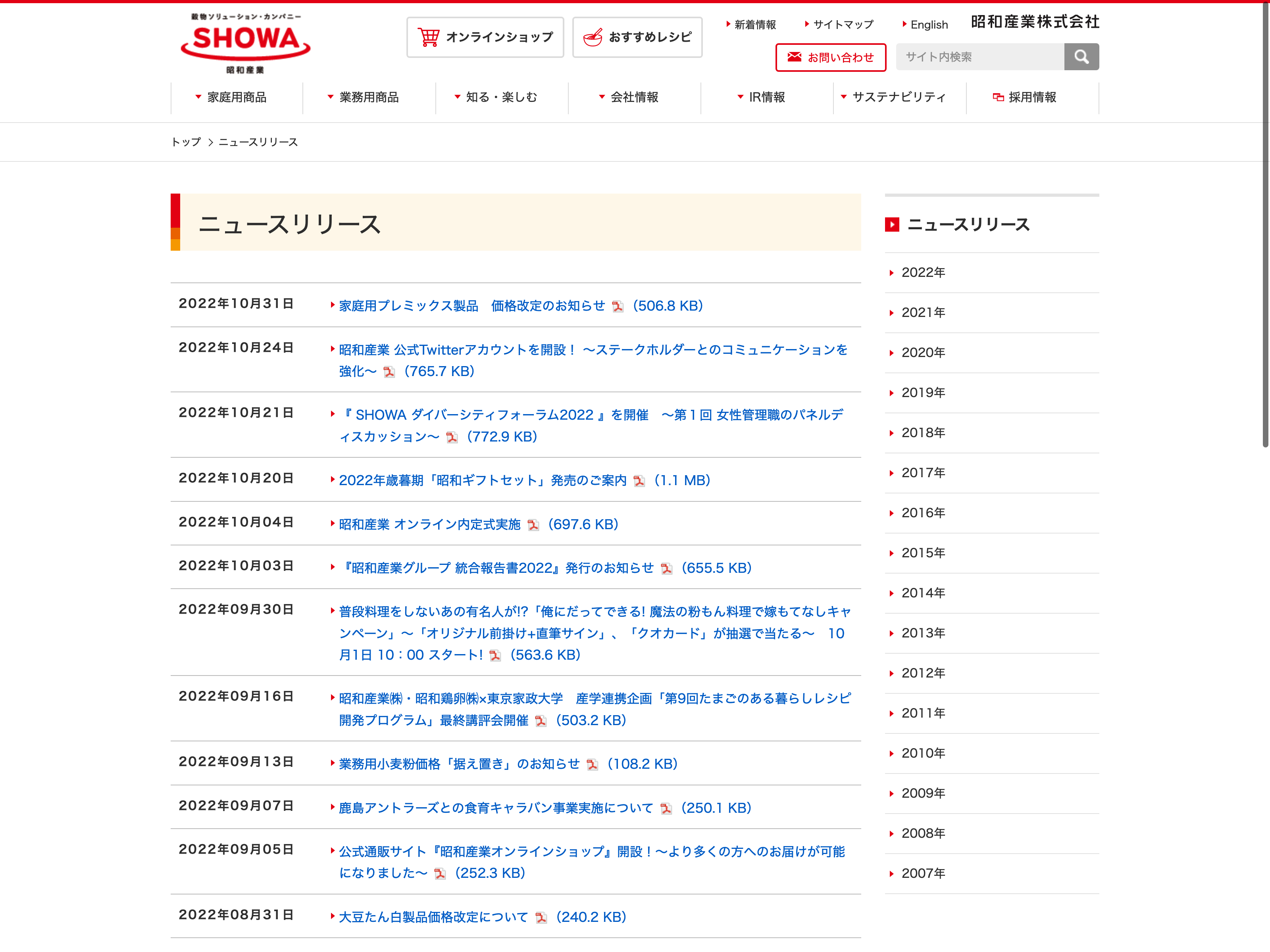
Task: Open 昭和ギフトセット 発売のご案内 PDF
Action: tap(482, 480)
